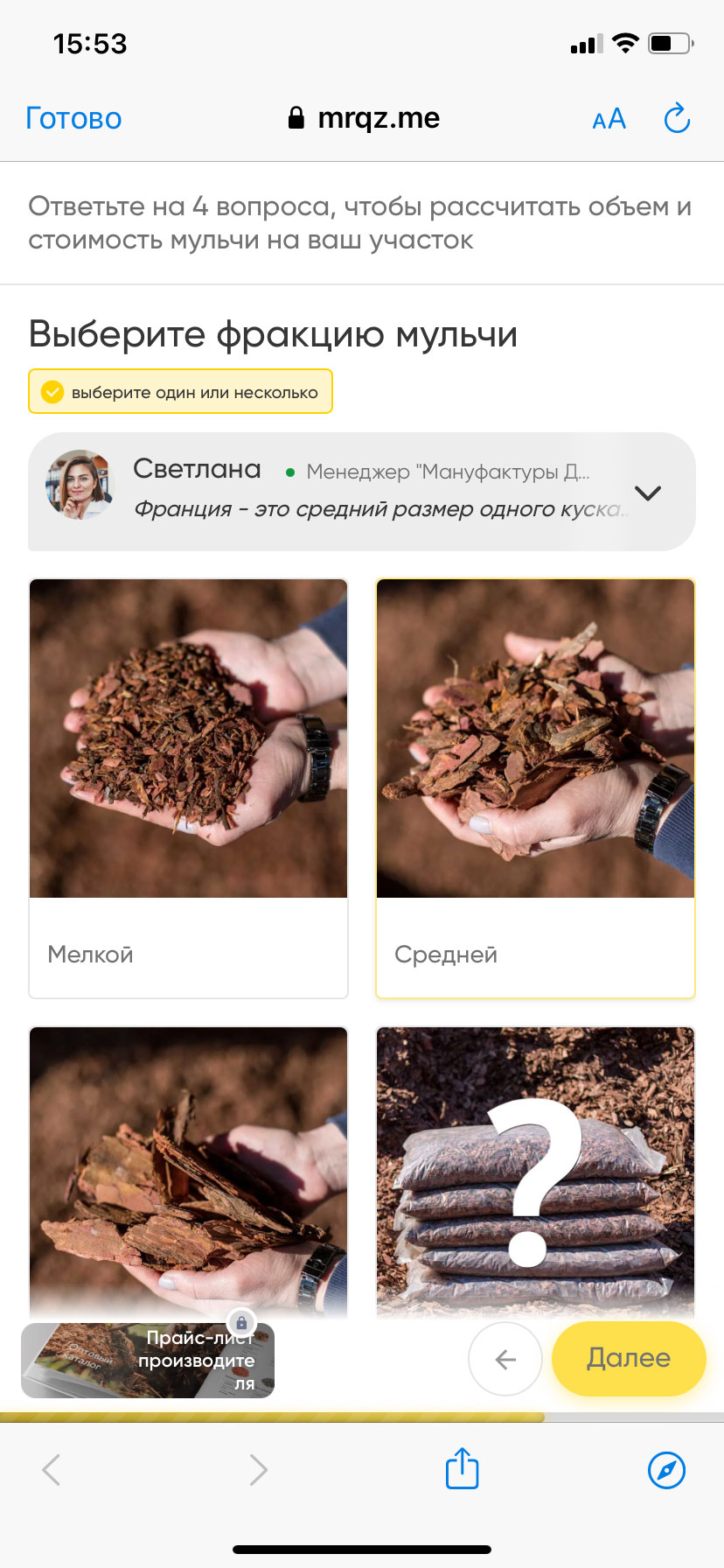Choose the large bark fraction card
724x1568 pixels.
[x=188, y=1172]
